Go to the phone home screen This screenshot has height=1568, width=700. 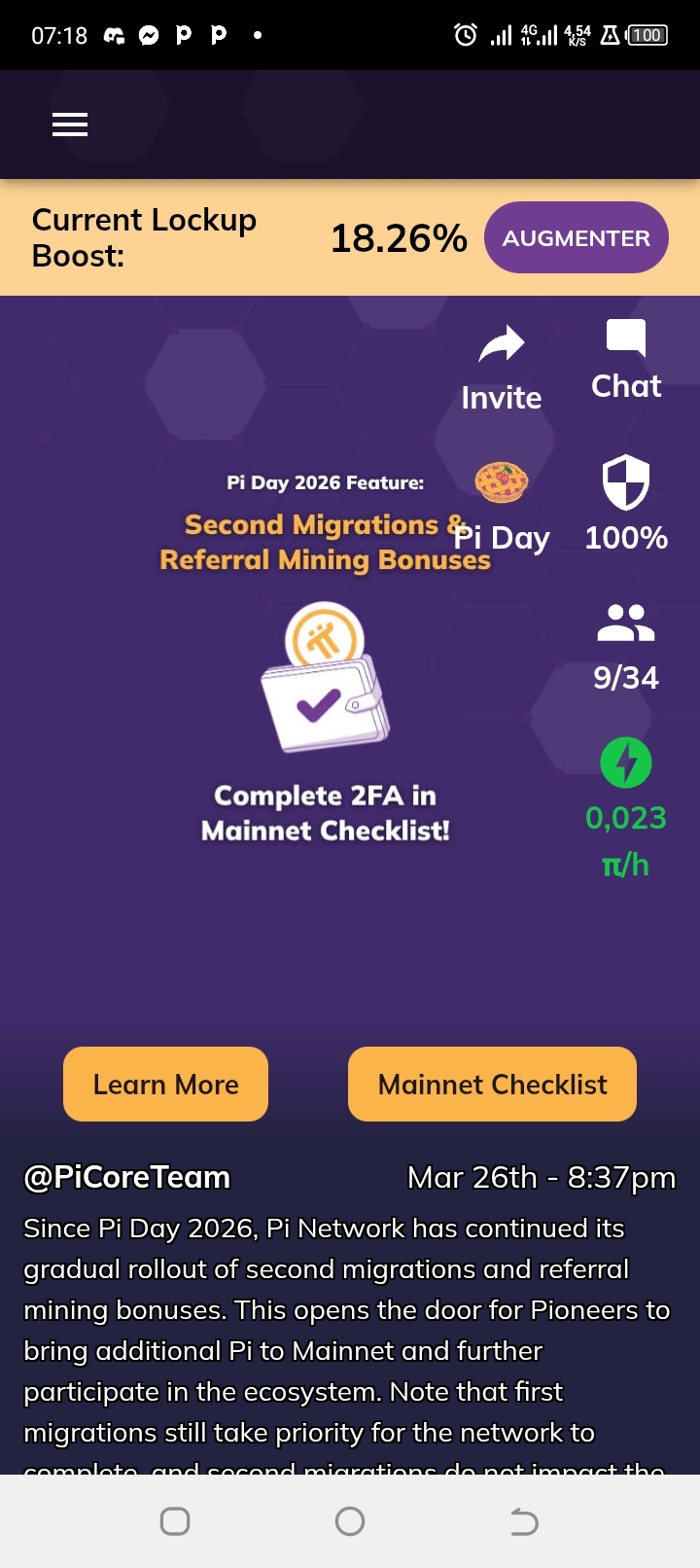(x=350, y=1521)
